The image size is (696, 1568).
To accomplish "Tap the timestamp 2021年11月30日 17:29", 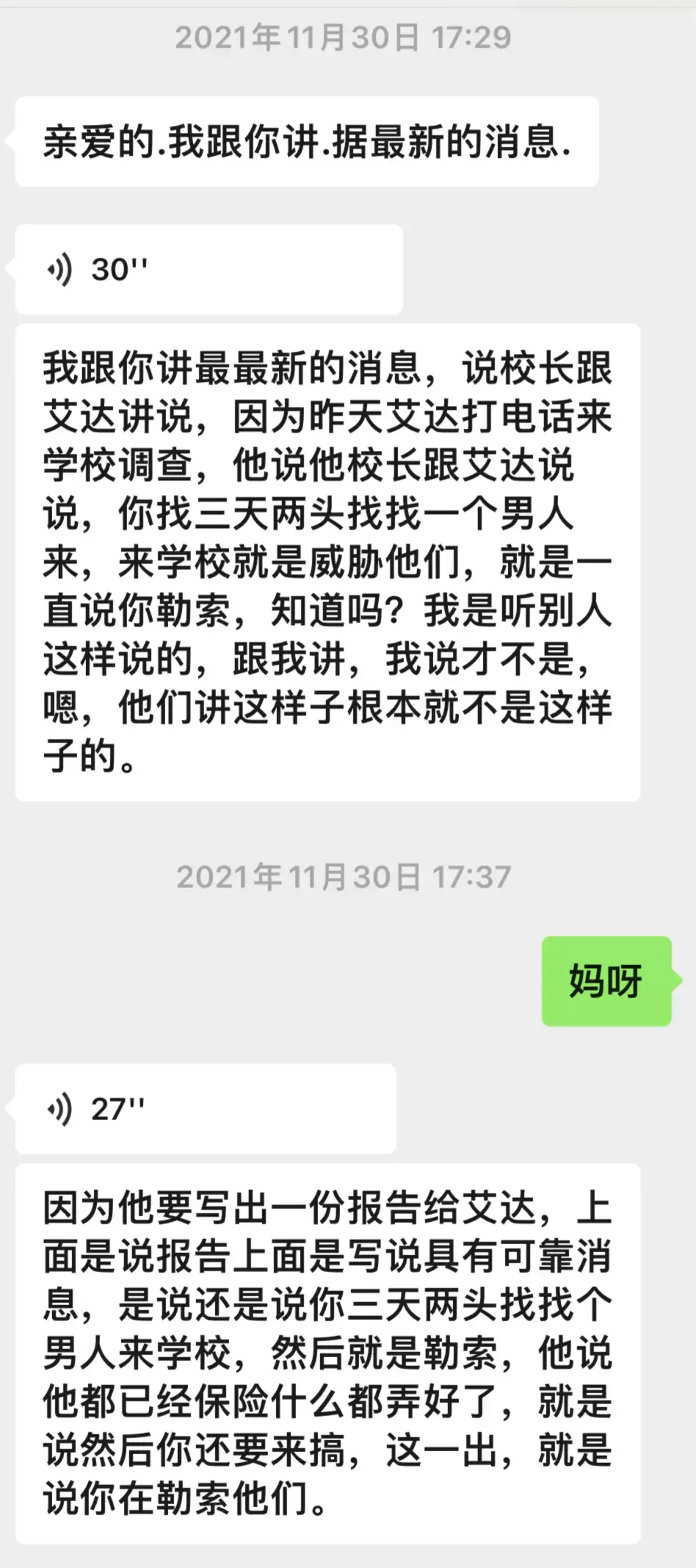I will click(345, 37).
